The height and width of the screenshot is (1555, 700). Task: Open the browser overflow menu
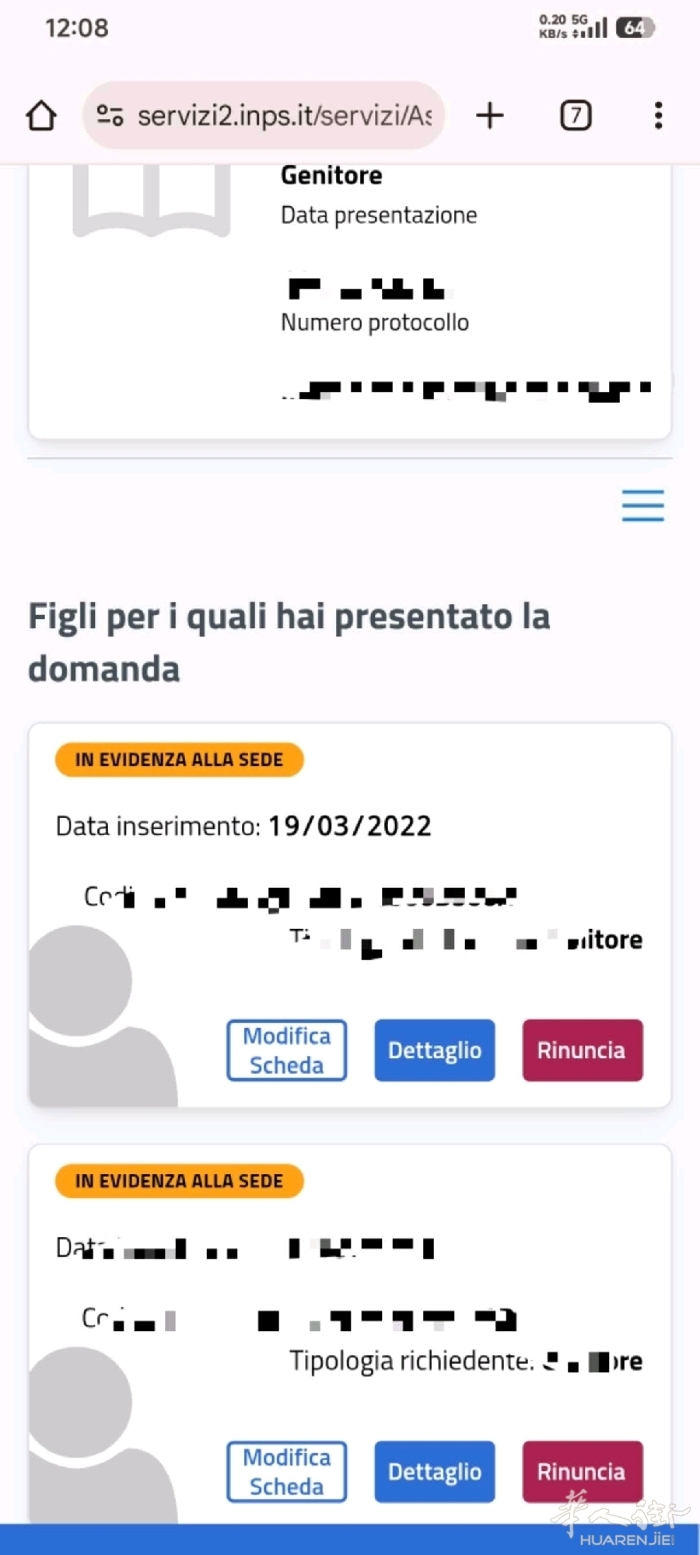click(x=658, y=116)
